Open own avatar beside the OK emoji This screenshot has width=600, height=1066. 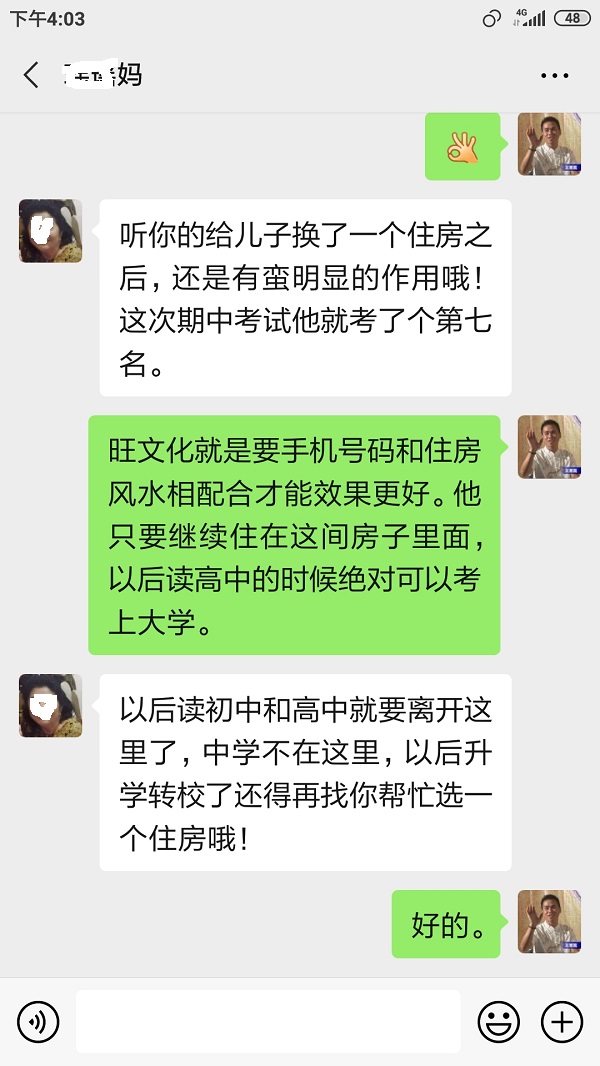pos(549,145)
